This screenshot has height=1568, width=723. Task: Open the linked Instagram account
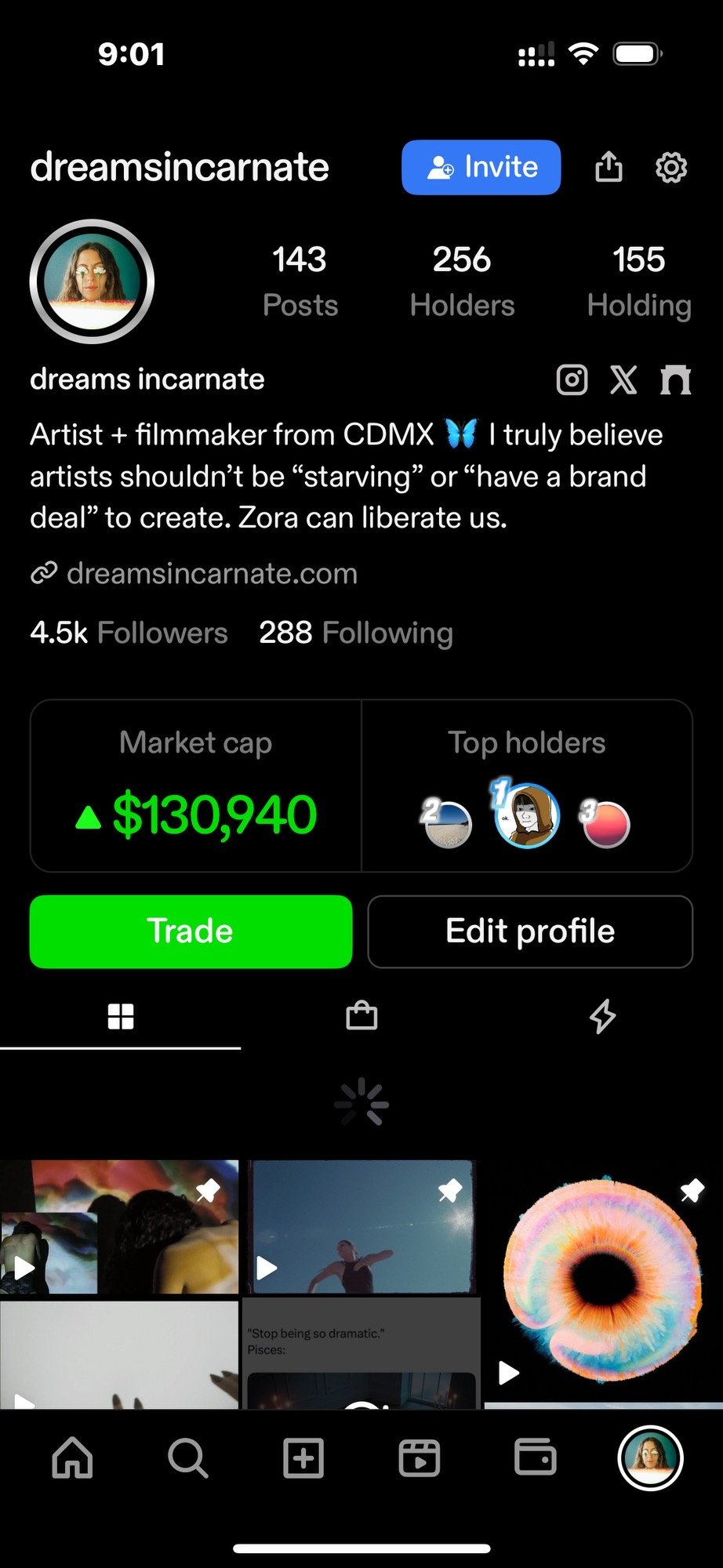(x=572, y=379)
